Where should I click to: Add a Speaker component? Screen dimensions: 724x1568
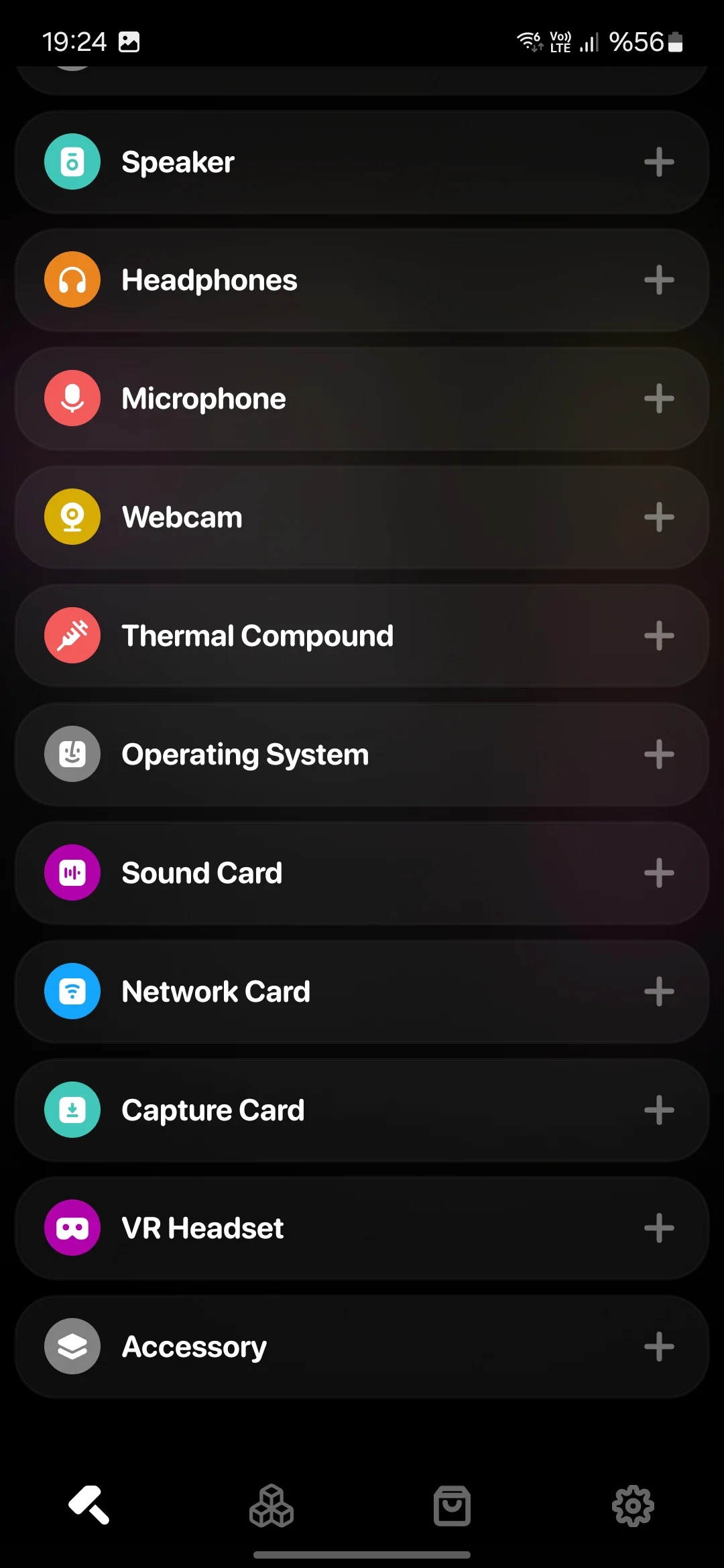click(658, 162)
